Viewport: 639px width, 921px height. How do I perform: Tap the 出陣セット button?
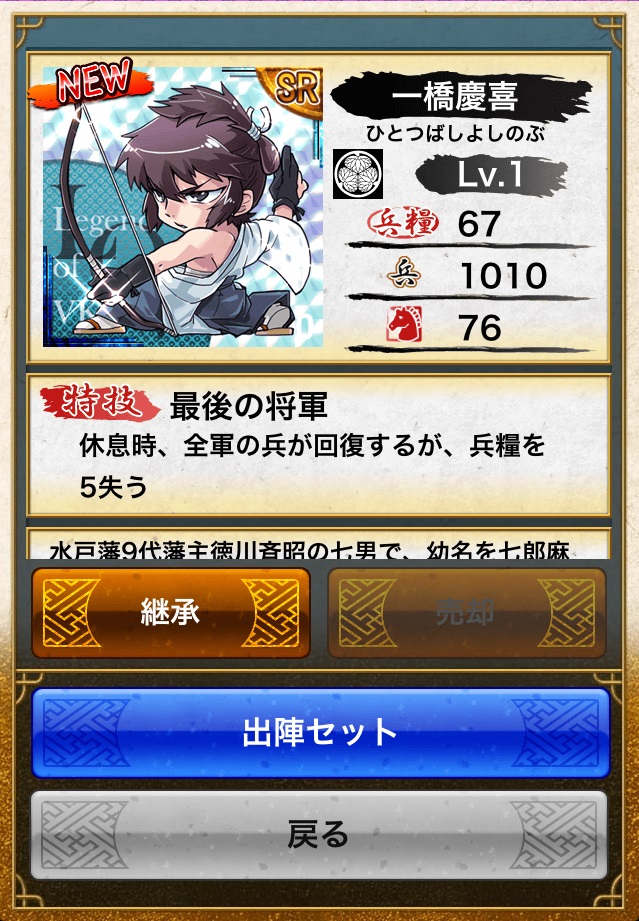coord(320,733)
